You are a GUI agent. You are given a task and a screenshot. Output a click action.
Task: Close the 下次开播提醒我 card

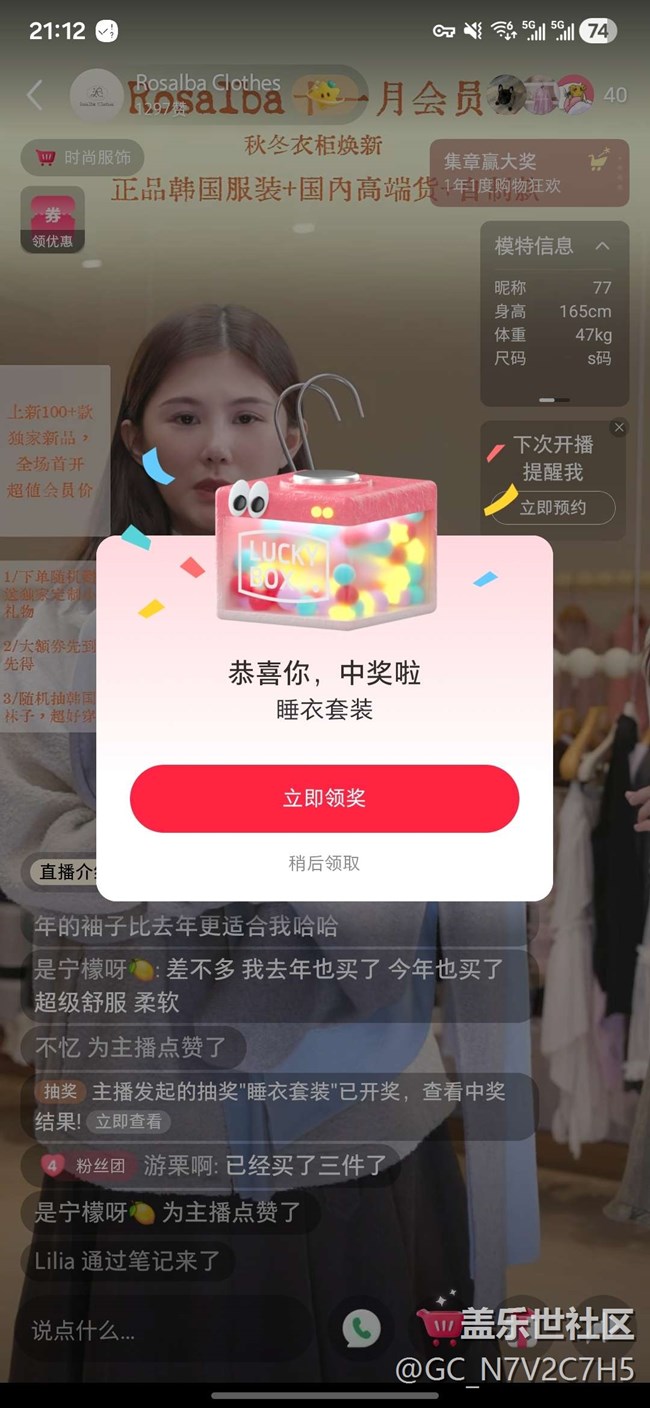(x=619, y=428)
